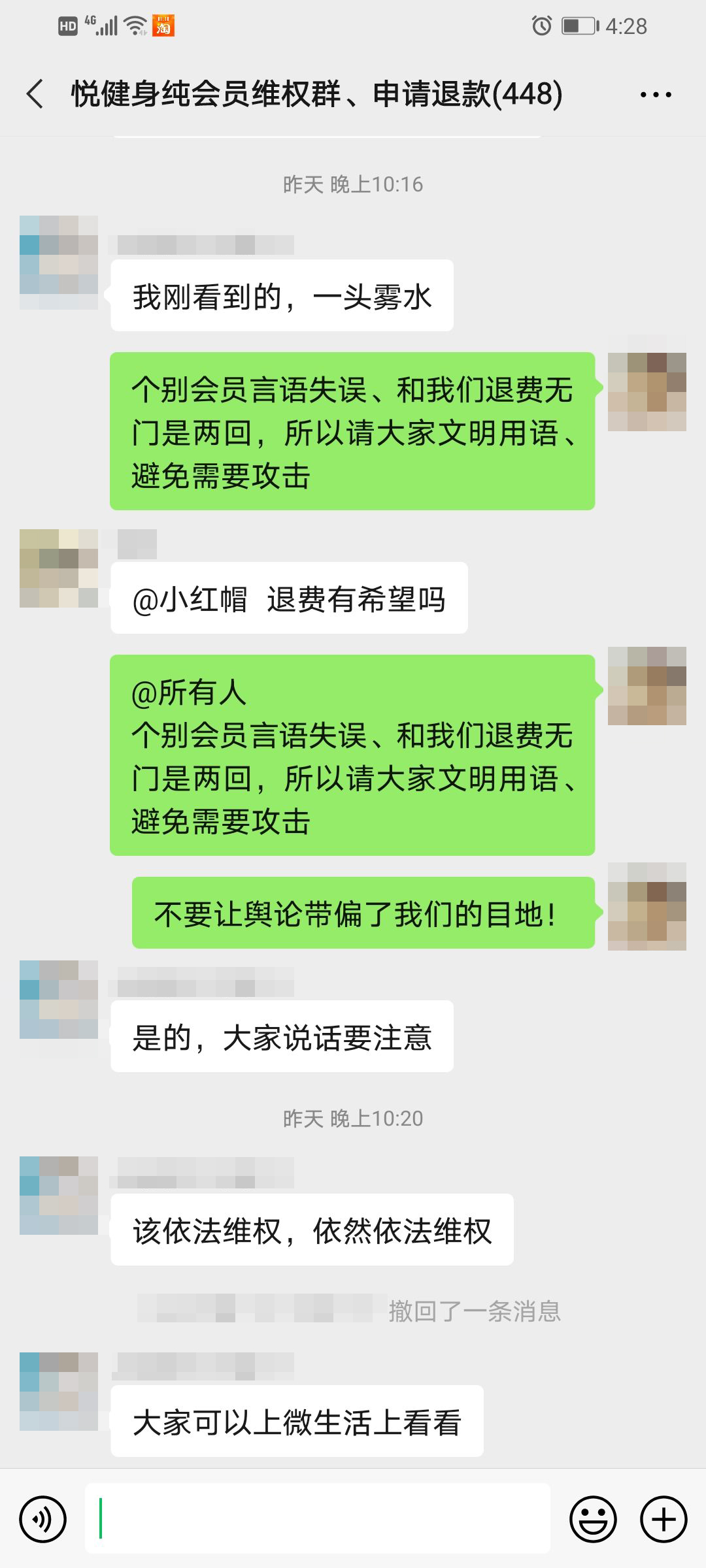
Task: Tap avatar beside "不要让舆论带偏了我们的目地!"
Action: click(647, 906)
